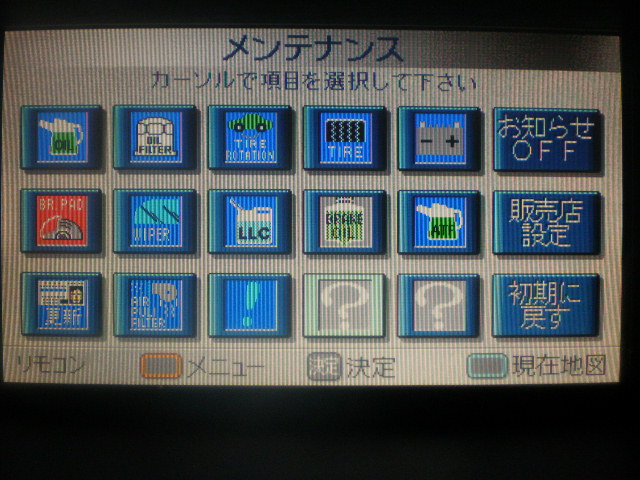The image size is (640, 480).
Task: Open the 更新 license renewal item
Action: pyautogui.click(x=61, y=304)
